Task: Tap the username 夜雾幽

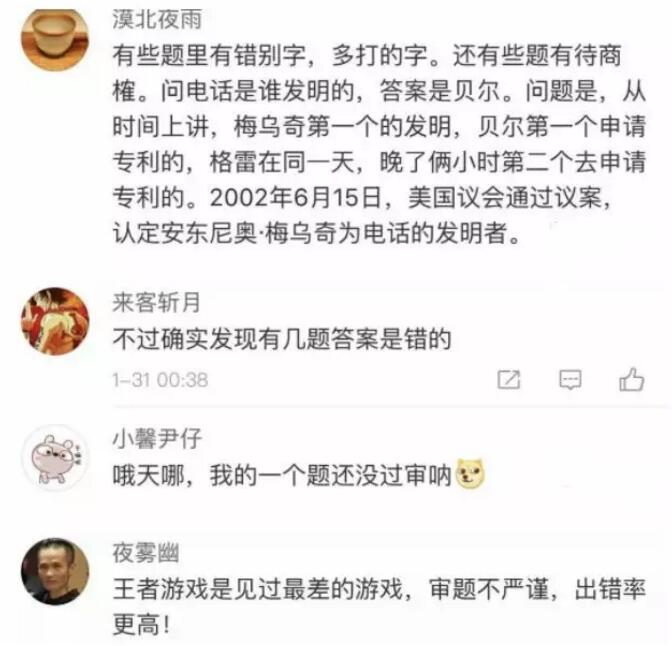Action: point(145,553)
